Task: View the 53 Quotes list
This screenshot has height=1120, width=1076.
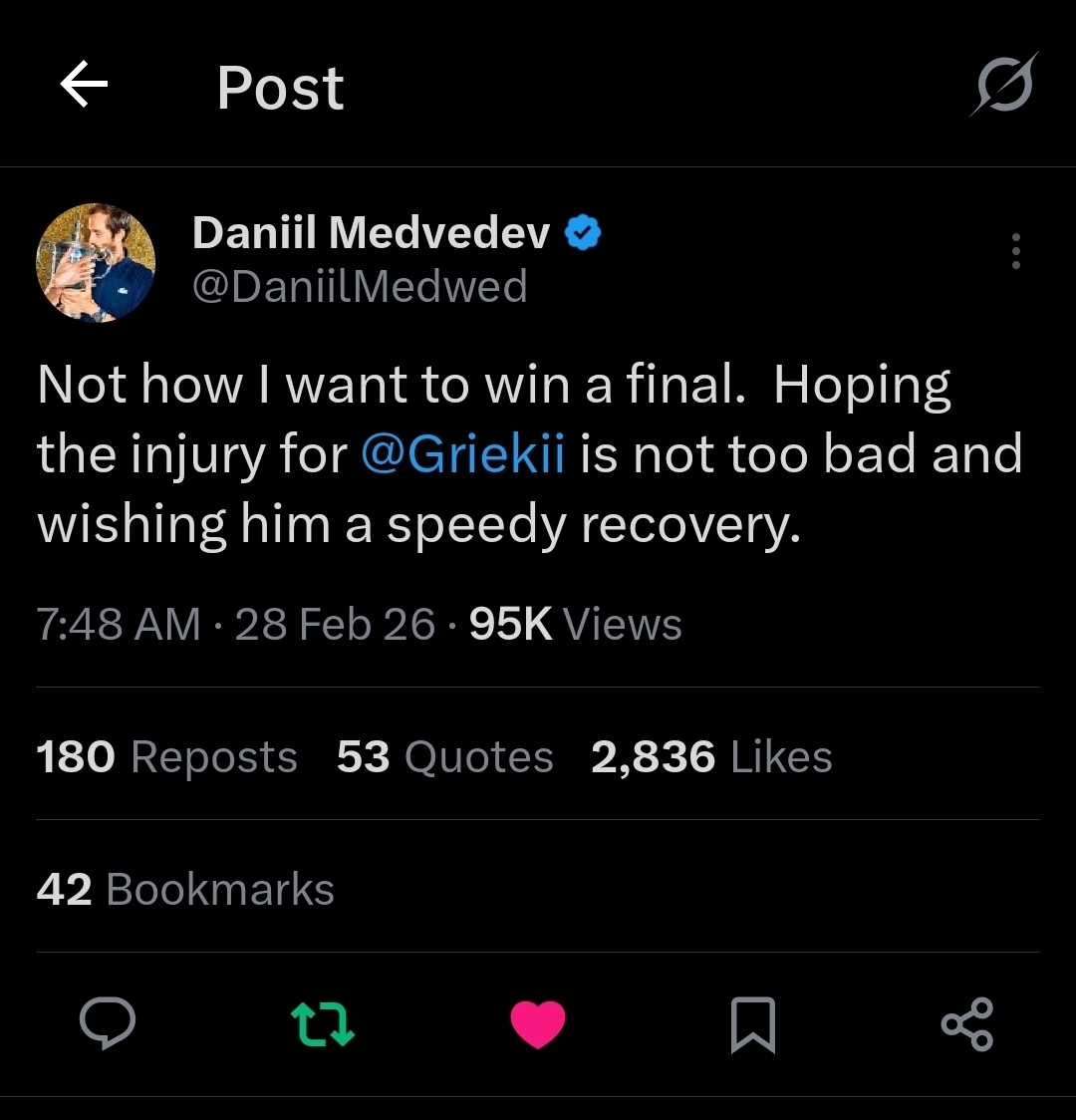Action: tap(444, 757)
